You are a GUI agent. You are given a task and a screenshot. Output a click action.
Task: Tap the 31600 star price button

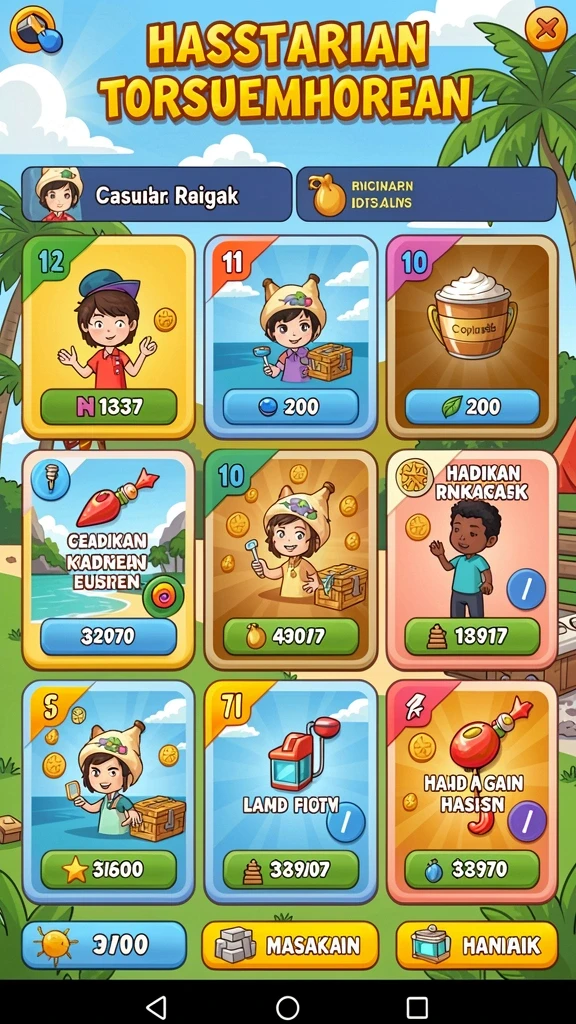(x=108, y=869)
